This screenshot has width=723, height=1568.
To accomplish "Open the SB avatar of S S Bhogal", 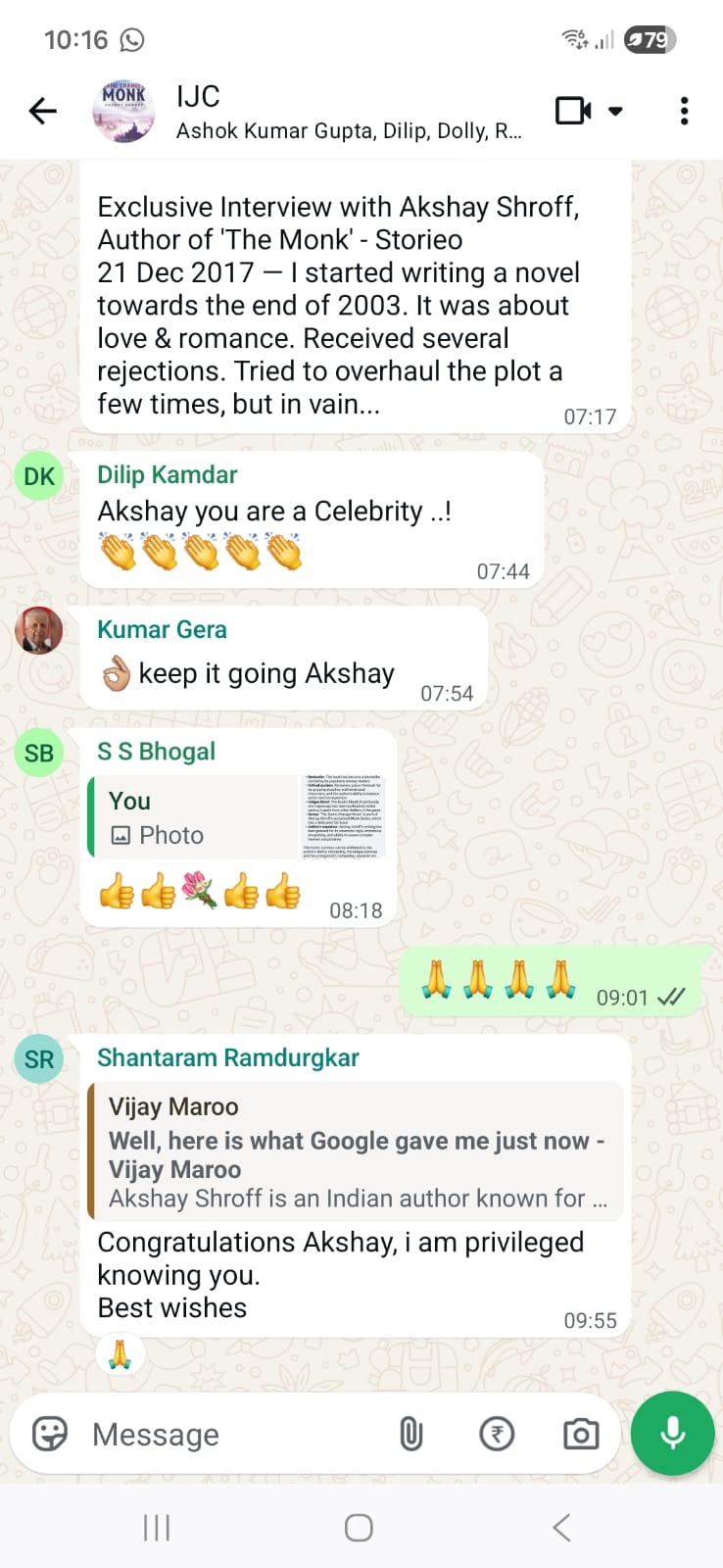I will (x=39, y=753).
